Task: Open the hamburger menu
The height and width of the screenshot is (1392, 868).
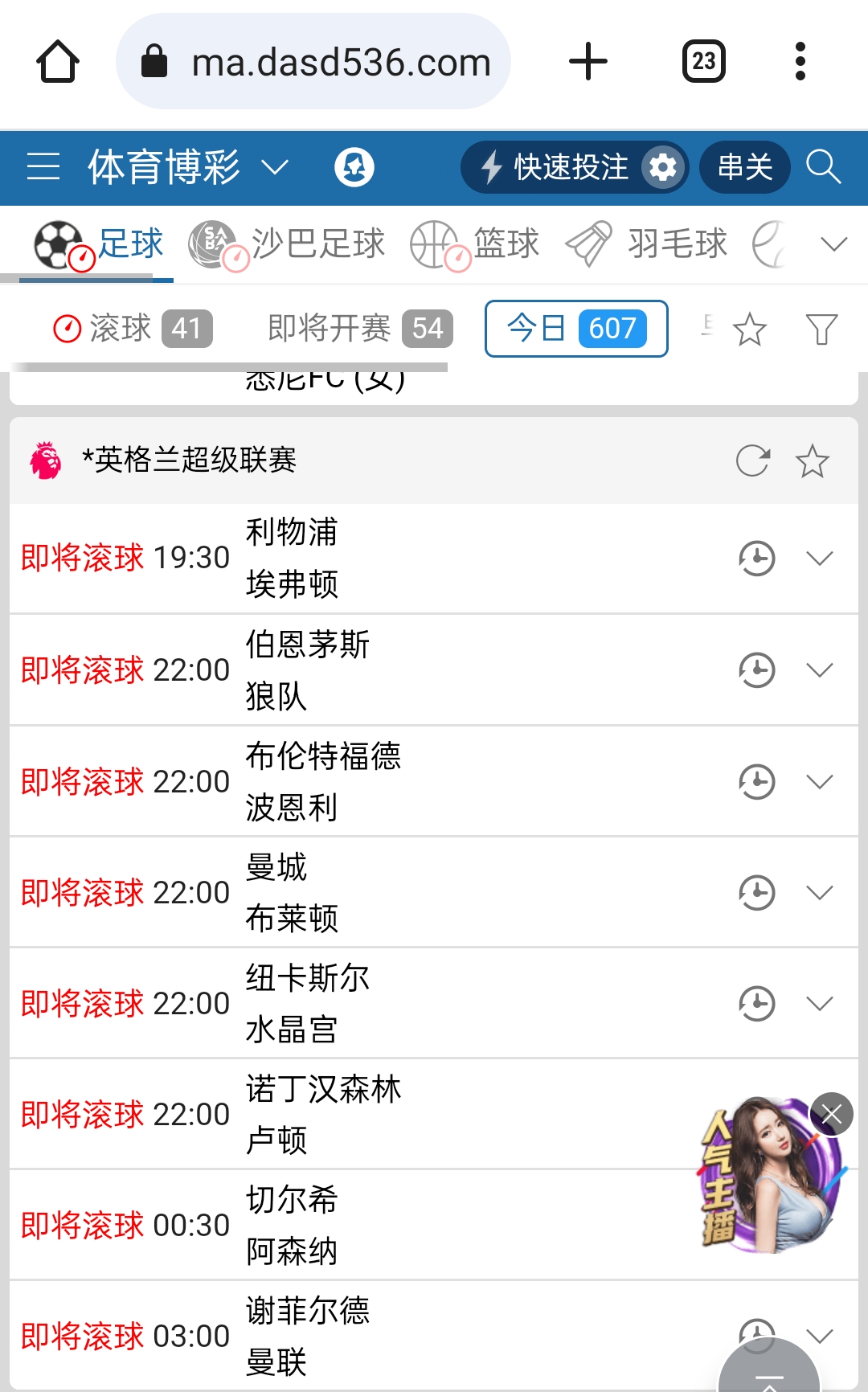Action: (43, 167)
